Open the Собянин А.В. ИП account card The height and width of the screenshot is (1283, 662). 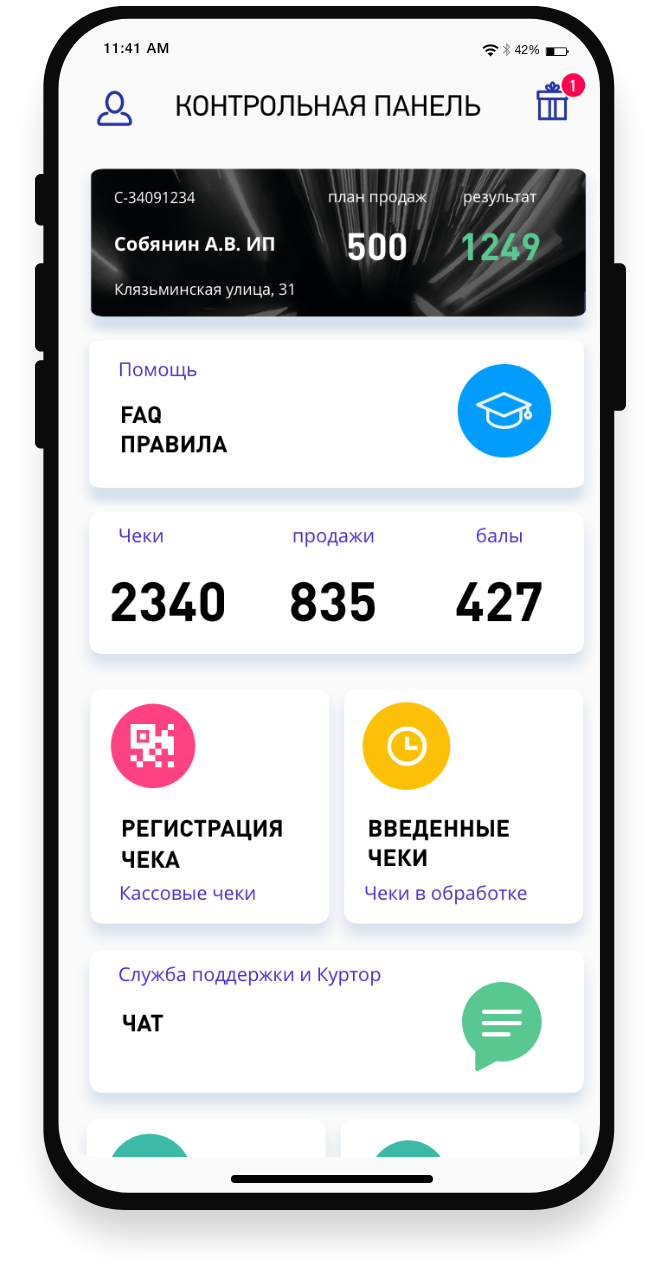coord(337,243)
